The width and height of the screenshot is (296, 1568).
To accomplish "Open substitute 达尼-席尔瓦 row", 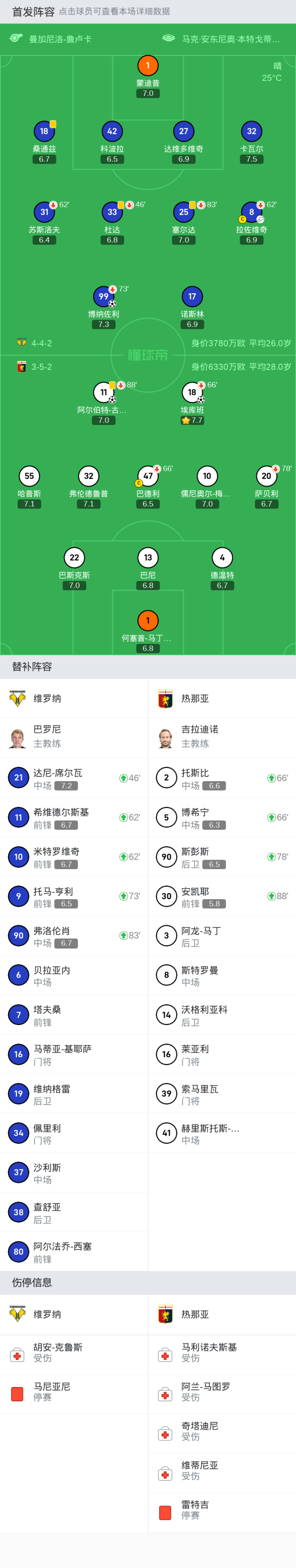I will pos(74,779).
